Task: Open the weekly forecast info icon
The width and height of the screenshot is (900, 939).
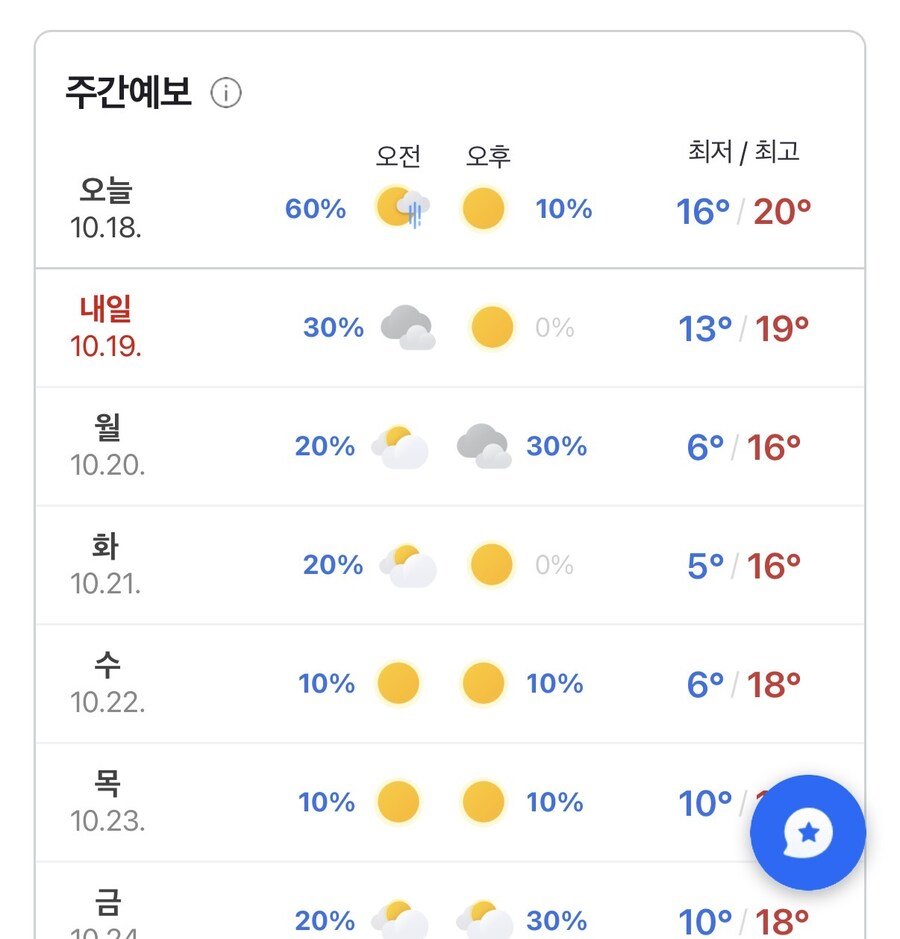Action: tap(226, 94)
